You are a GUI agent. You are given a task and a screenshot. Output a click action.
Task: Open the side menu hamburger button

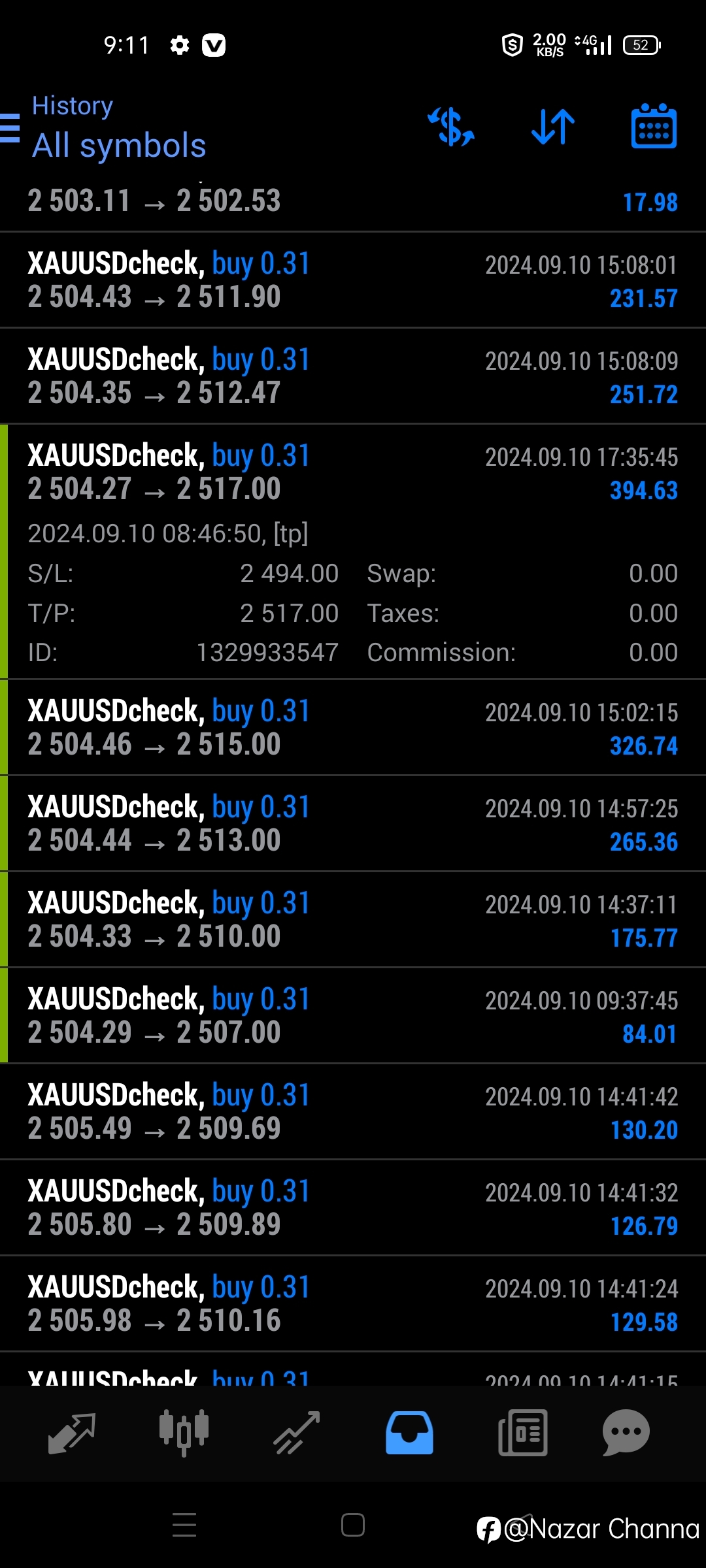[9, 127]
